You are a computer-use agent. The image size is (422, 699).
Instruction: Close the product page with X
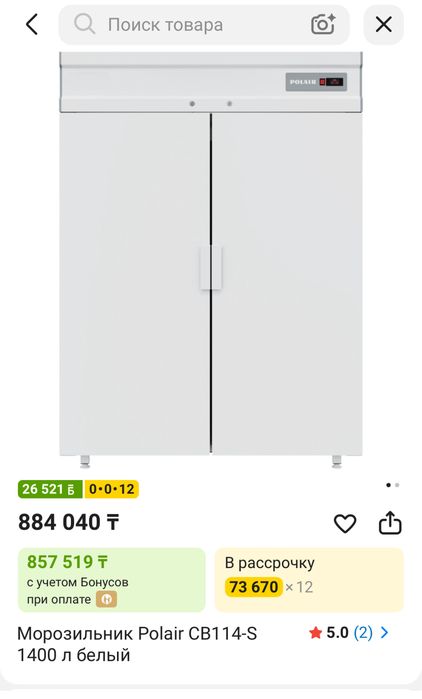pyautogui.click(x=384, y=25)
